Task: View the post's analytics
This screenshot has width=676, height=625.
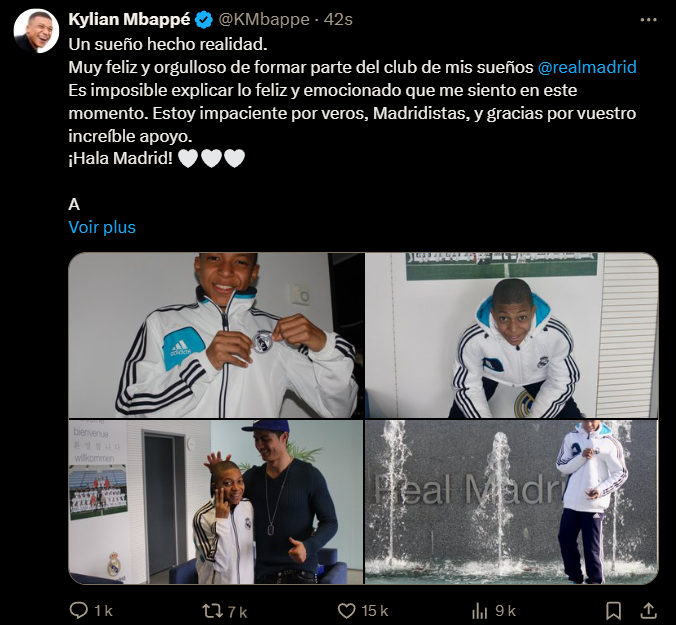Action: click(480, 610)
